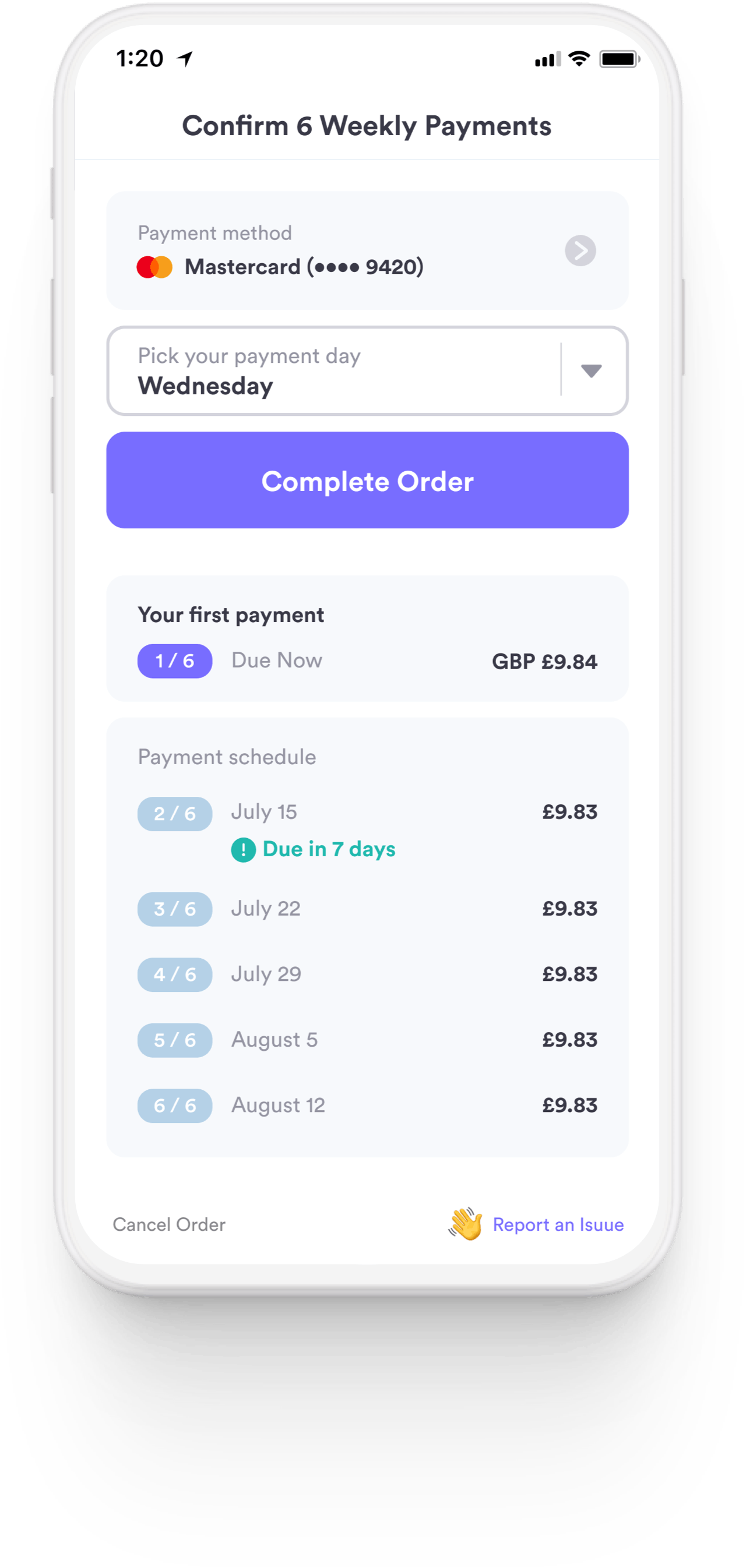Tap Complete Order button
Viewport: 746px width, 1568px height.
click(x=367, y=481)
